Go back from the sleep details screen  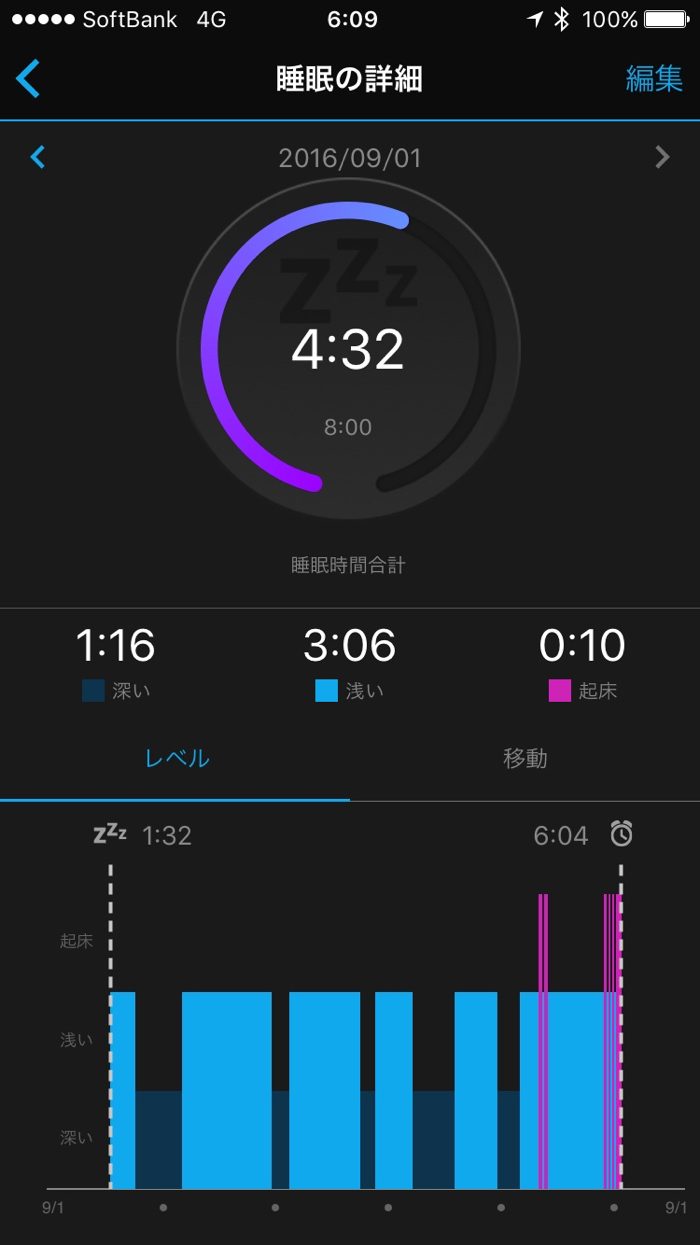[29, 79]
